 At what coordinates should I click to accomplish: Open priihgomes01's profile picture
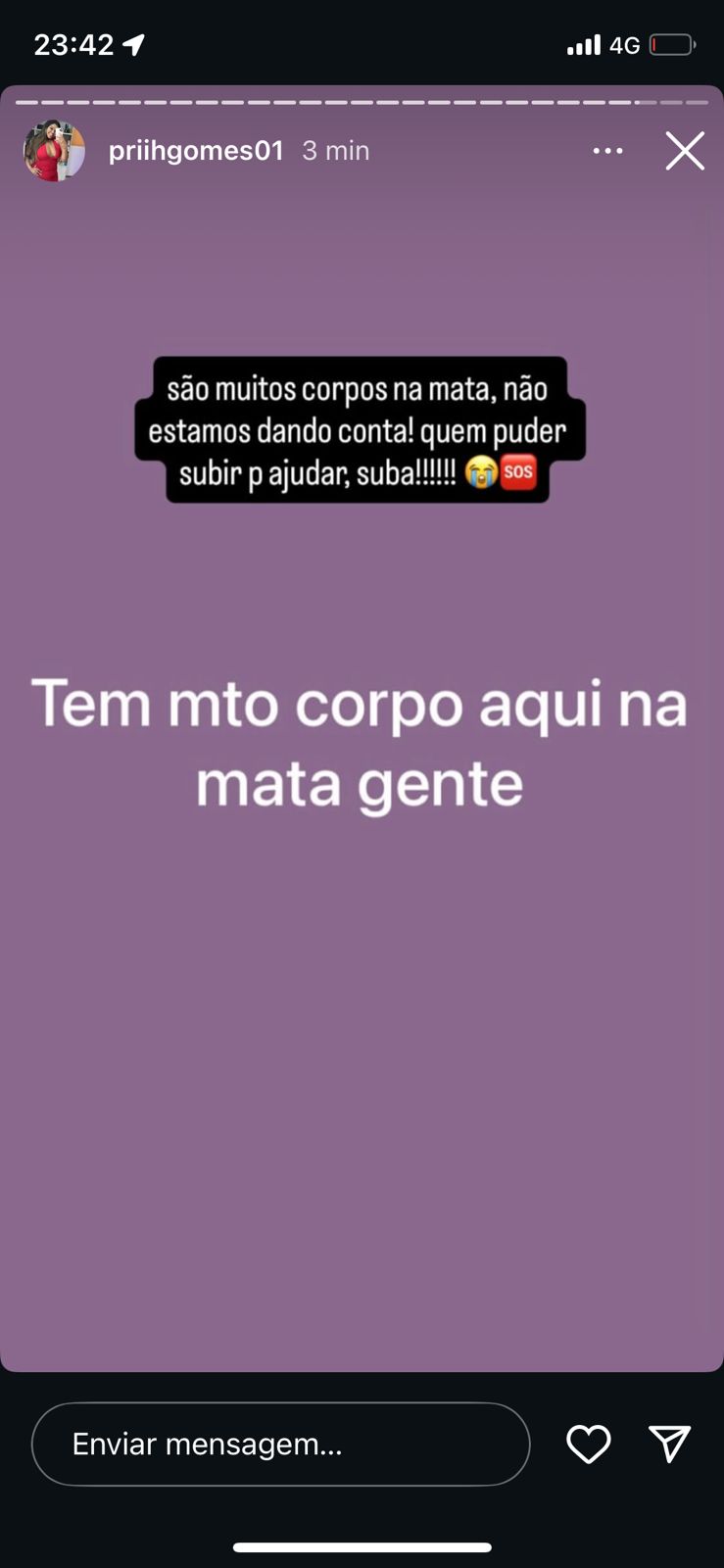click(54, 151)
